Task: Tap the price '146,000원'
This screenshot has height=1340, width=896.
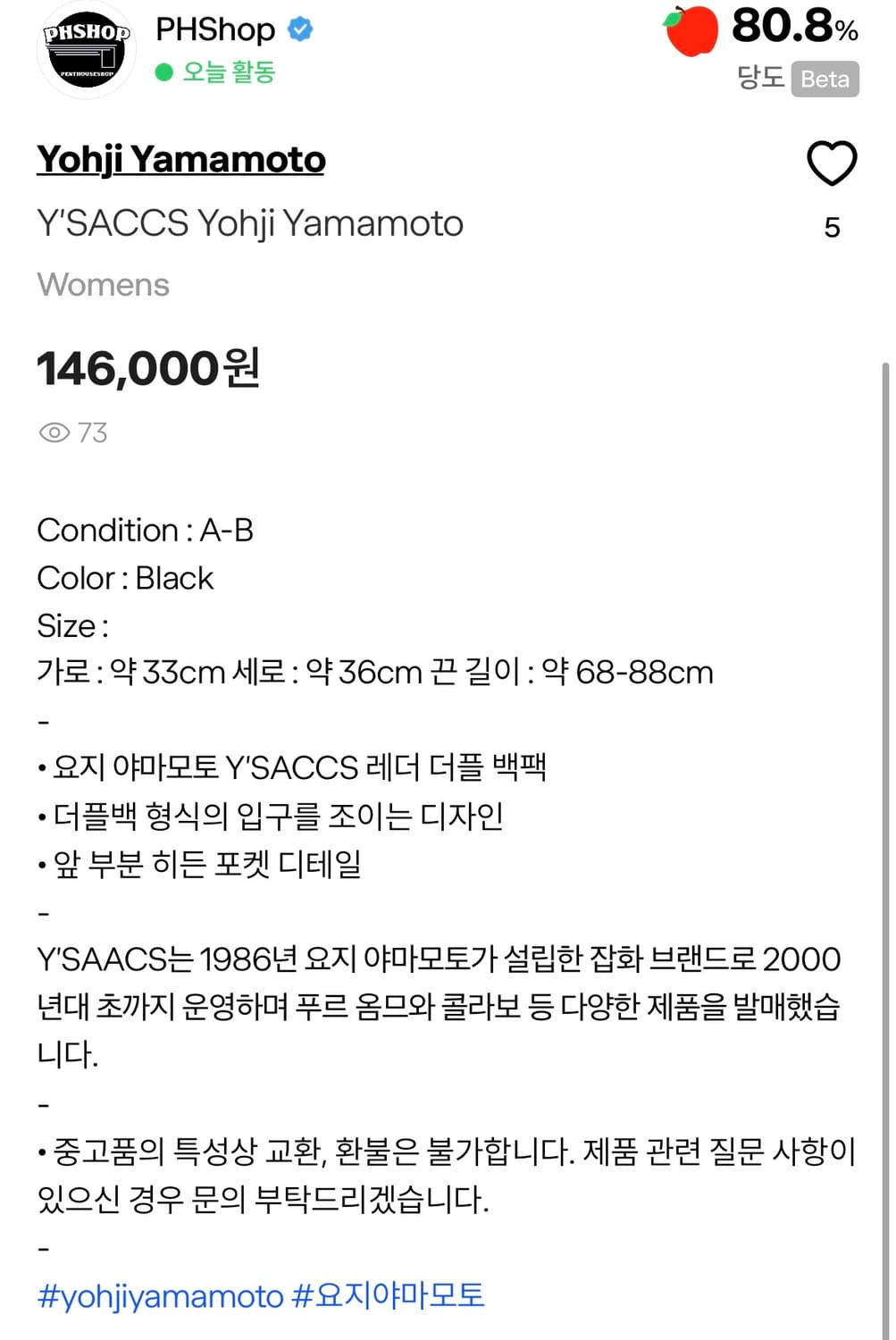Action: click(149, 366)
